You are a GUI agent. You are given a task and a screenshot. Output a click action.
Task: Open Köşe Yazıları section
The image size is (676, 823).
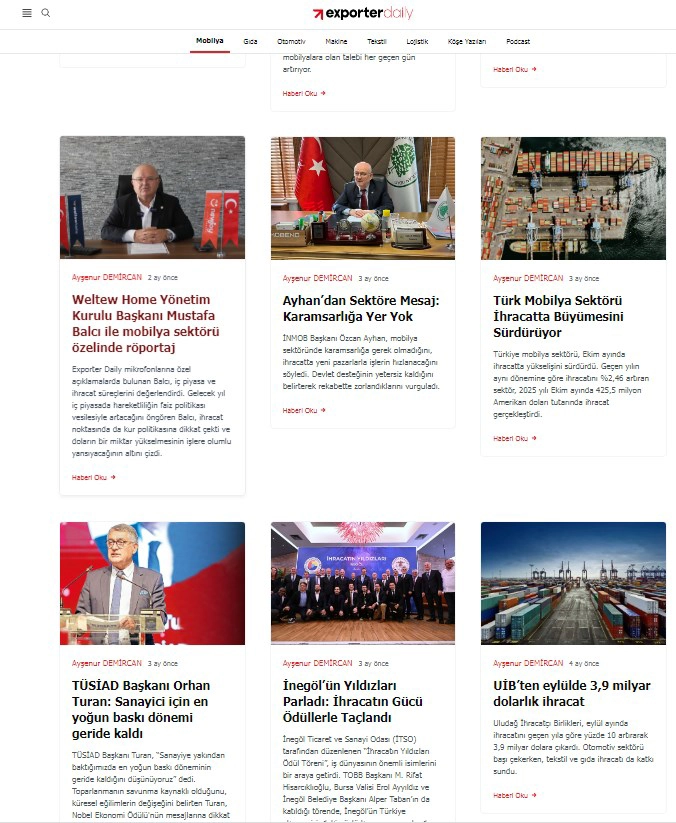(467, 42)
